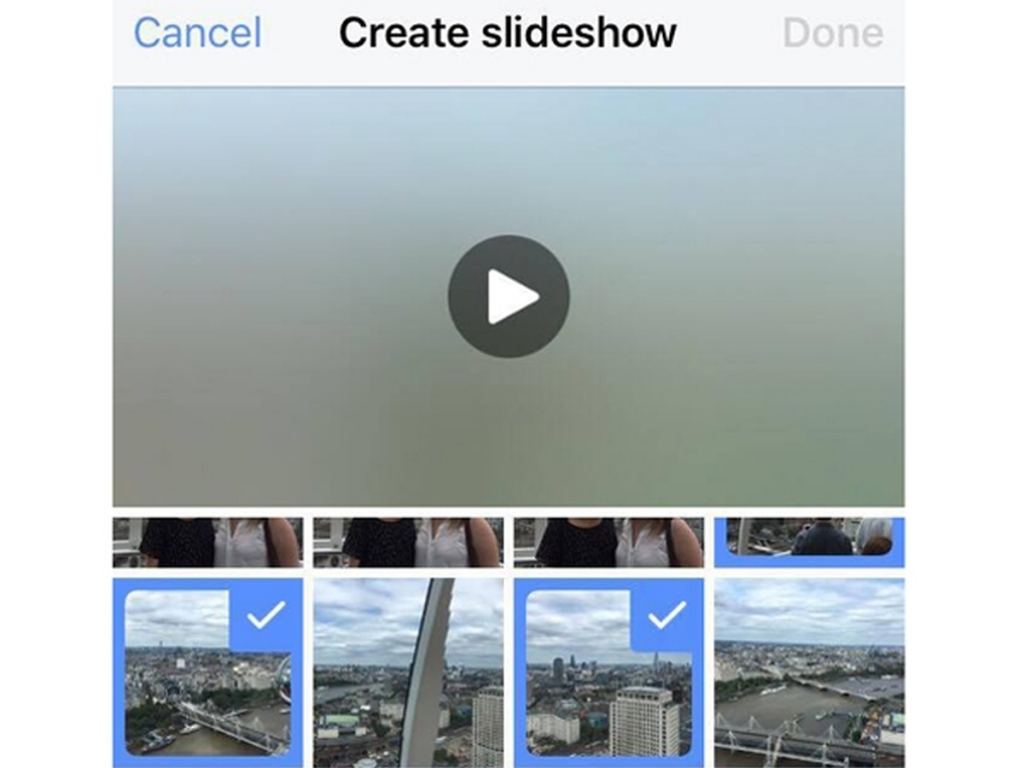Select the photo with white wheel spoke
1024x768 pixels.
click(x=408, y=672)
